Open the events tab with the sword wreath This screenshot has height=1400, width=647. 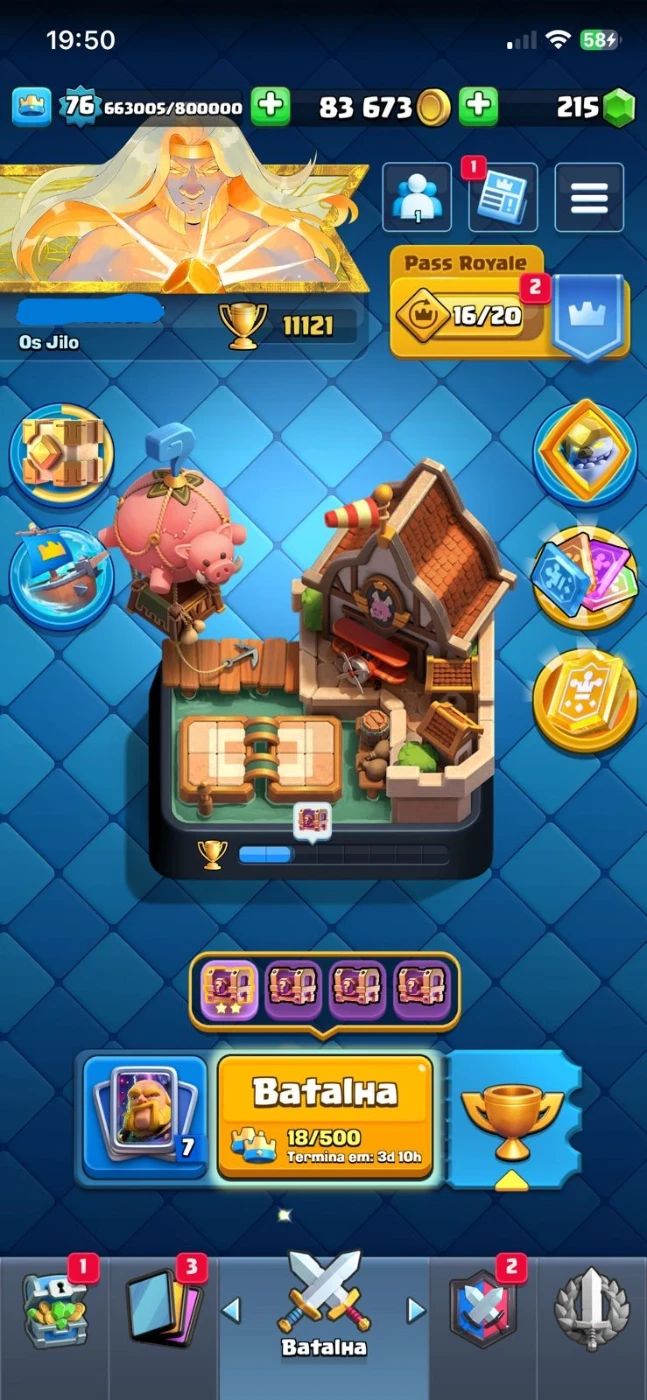pos(591,1311)
